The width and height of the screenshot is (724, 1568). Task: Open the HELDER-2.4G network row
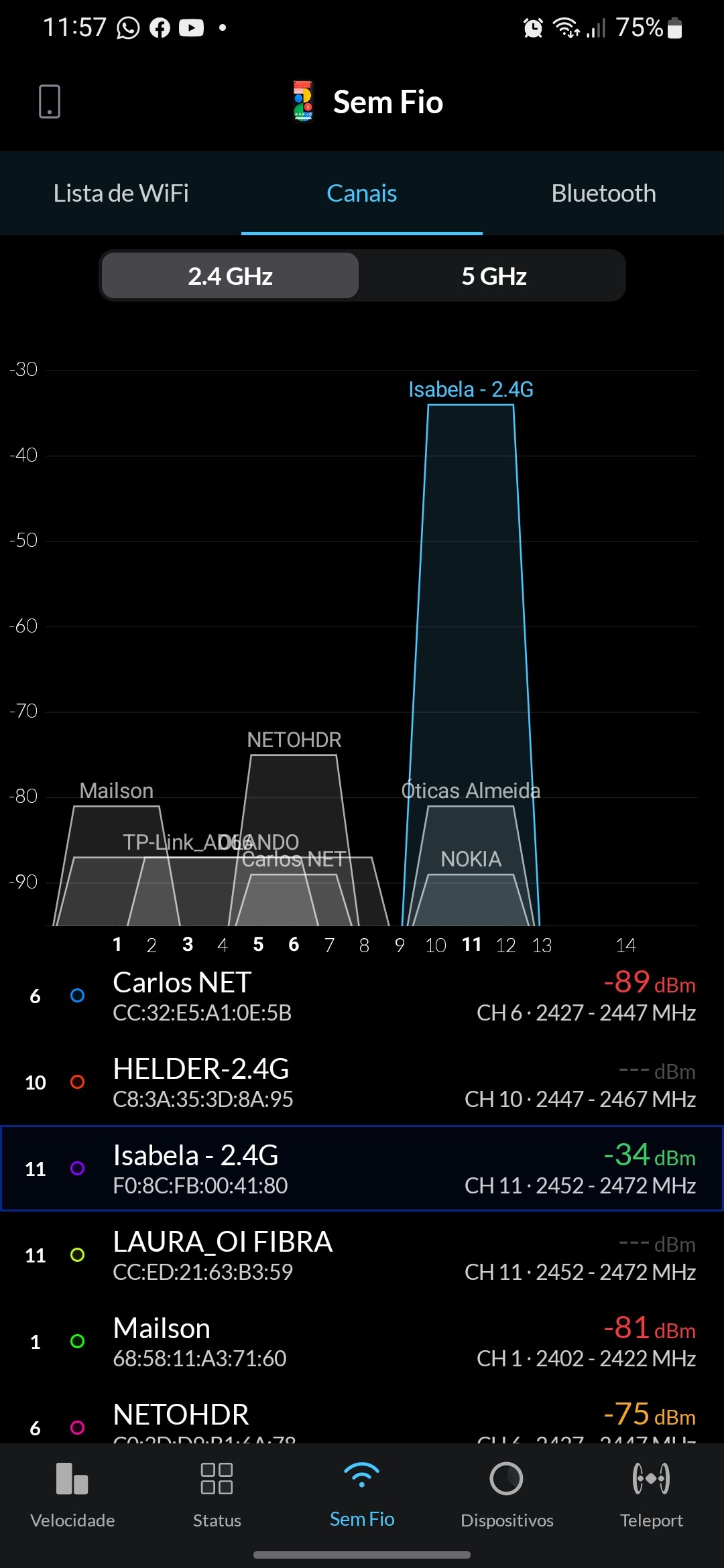362,1083
